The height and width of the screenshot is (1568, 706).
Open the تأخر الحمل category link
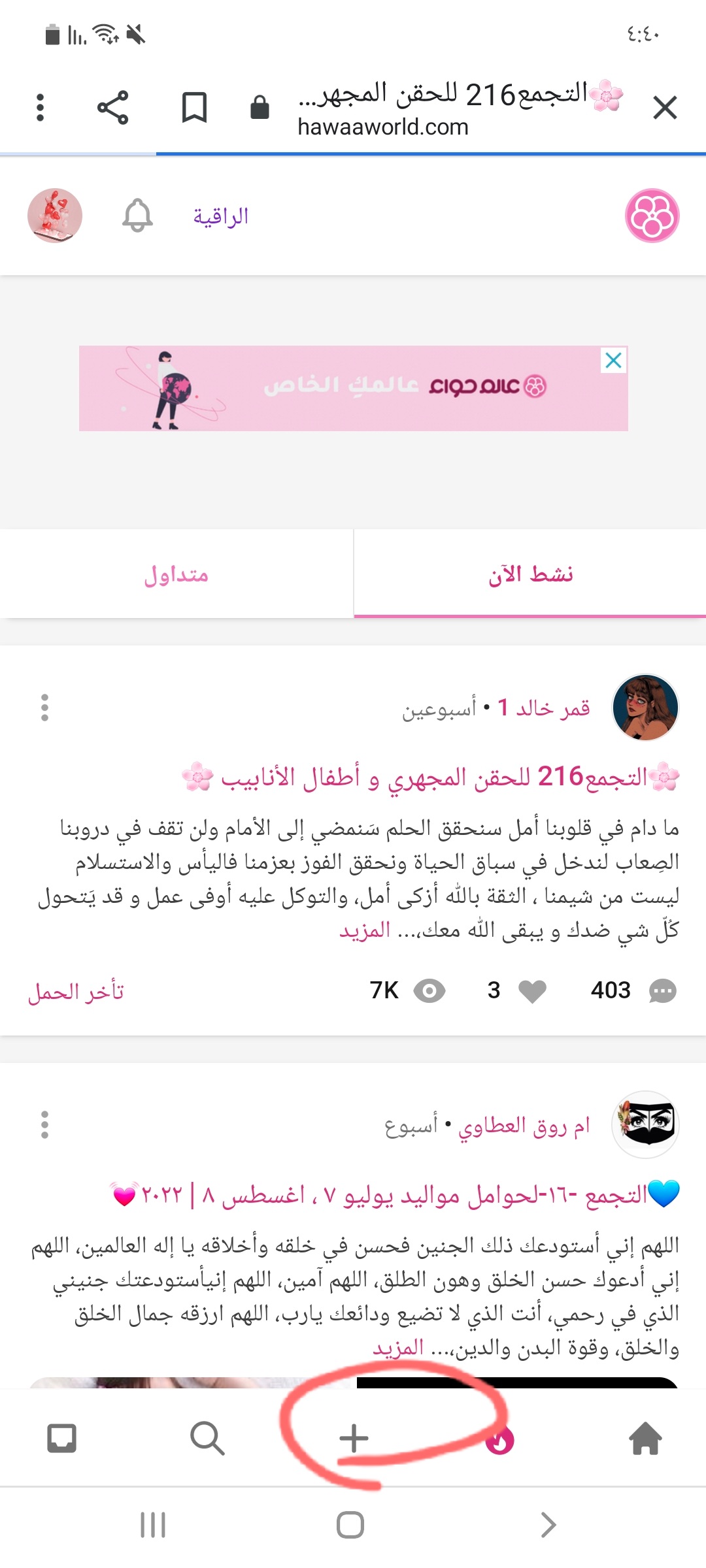[x=76, y=991]
